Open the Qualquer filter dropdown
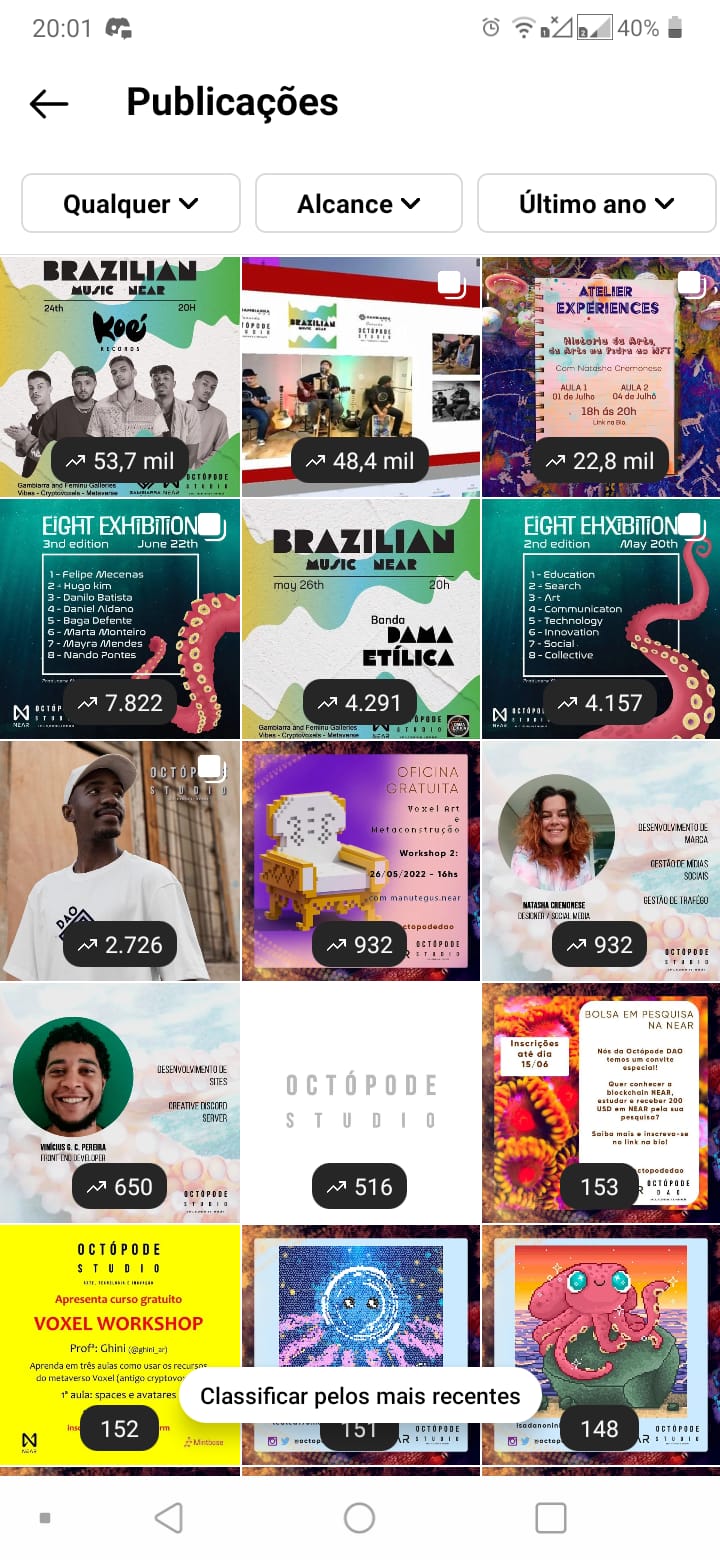Viewport: 720px width, 1560px height. 131,204
